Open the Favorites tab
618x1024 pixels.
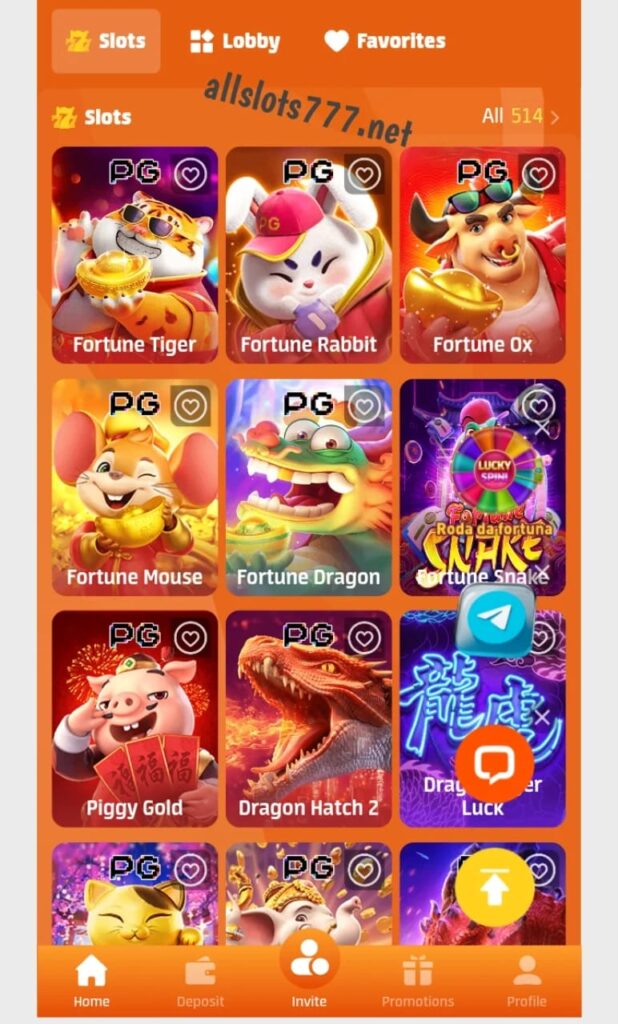(385, 41)
